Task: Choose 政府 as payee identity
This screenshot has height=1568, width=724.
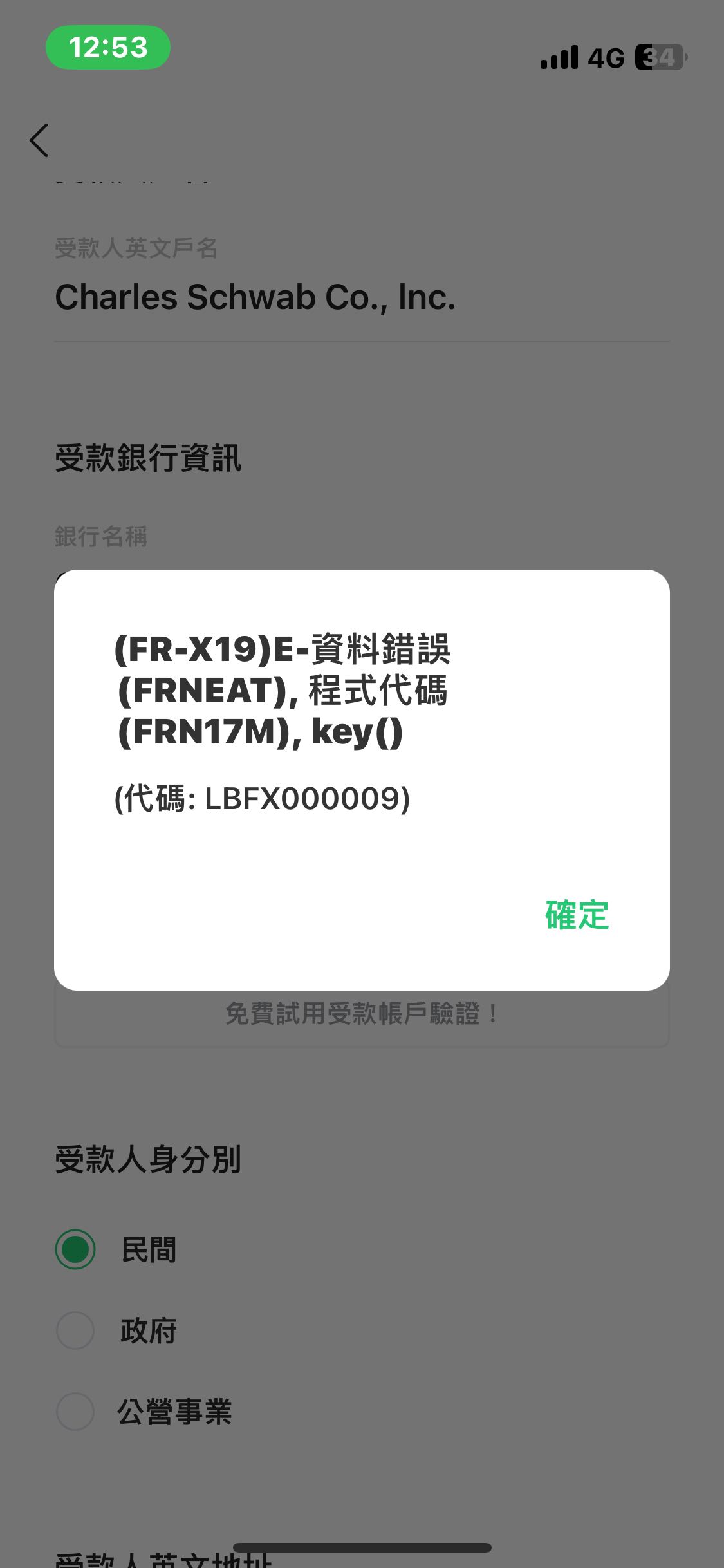Action: click(75, 1331)
